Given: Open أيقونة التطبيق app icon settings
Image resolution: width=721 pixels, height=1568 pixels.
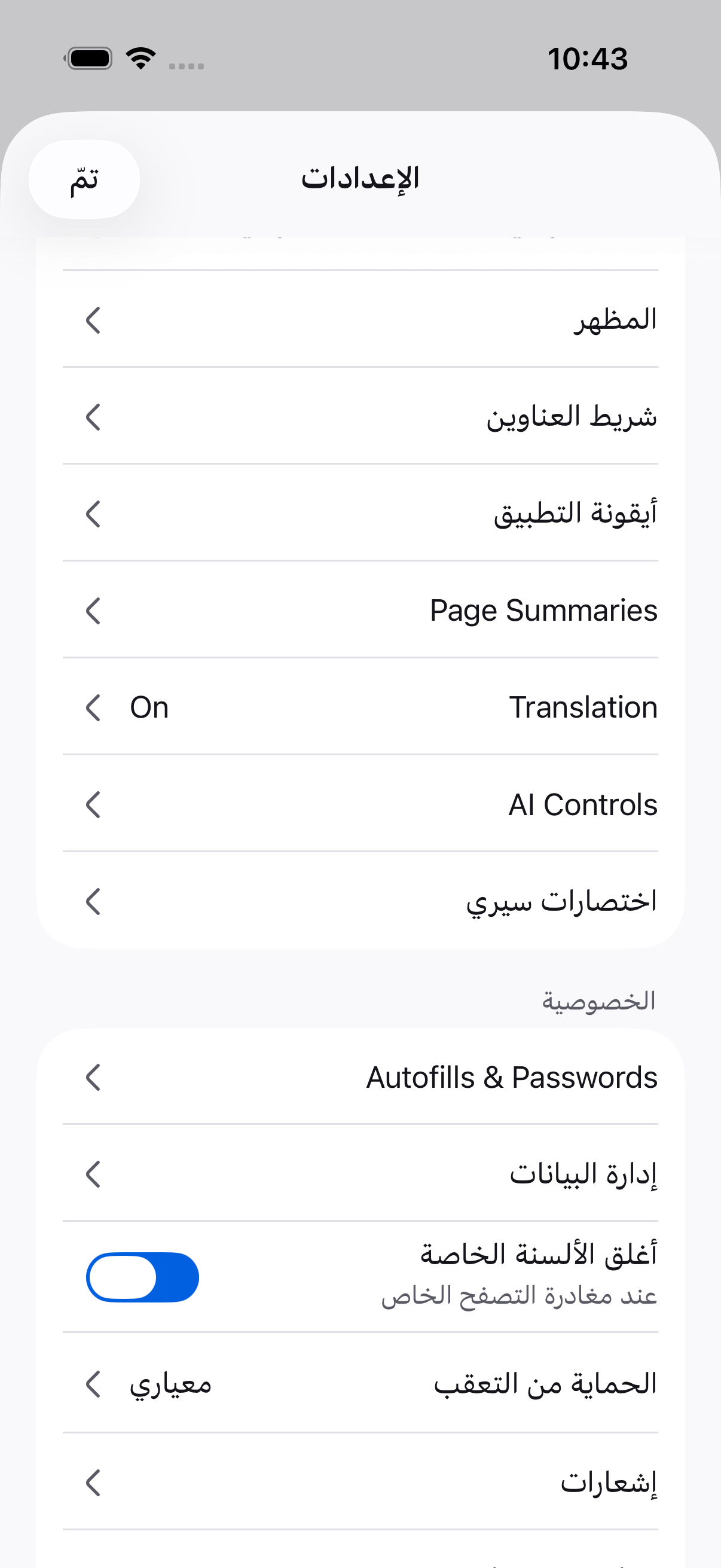Looking at the screenshot, I should click(x=360, y=513).
